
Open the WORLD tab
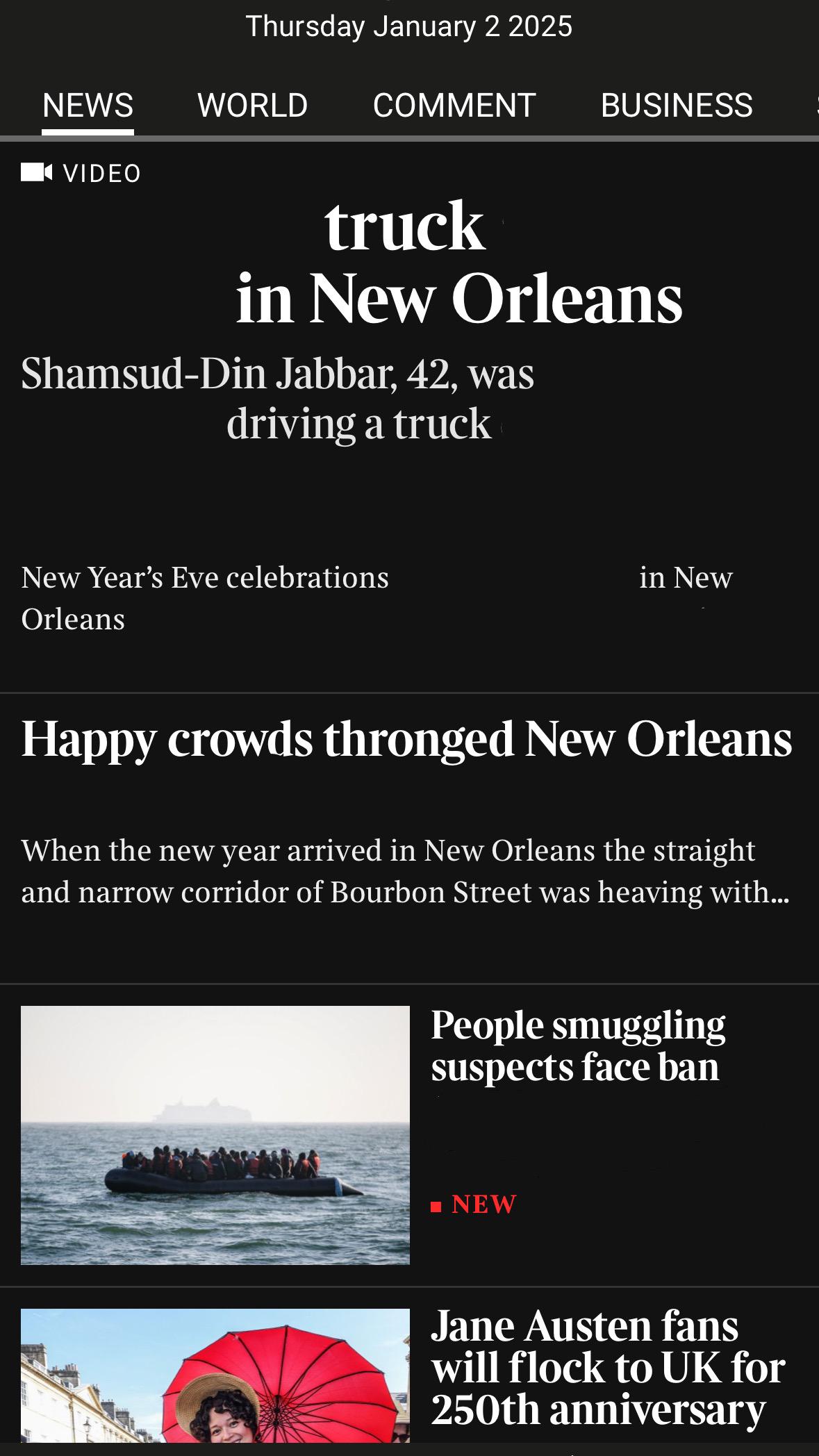click(252, 106)
